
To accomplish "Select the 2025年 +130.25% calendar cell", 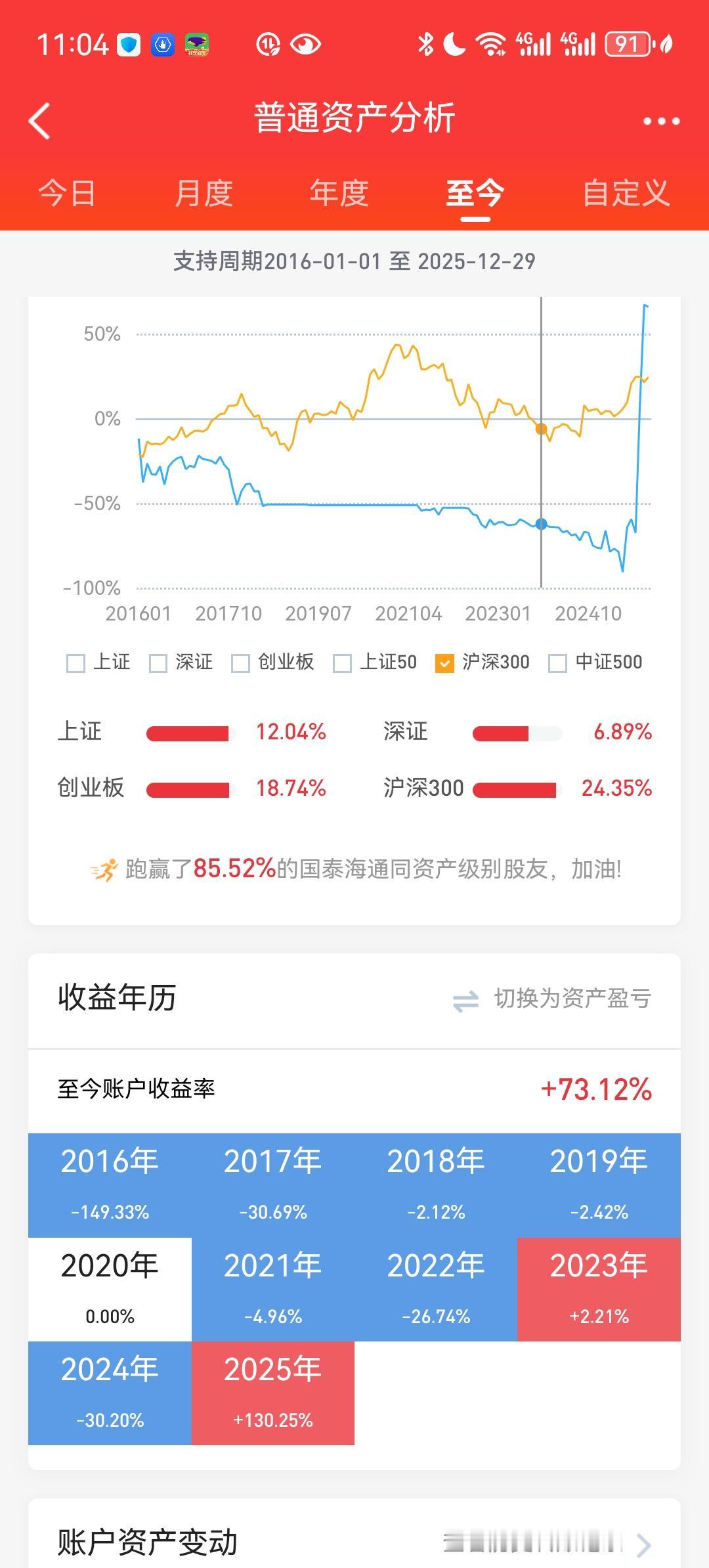I will tap(274, 1389).
